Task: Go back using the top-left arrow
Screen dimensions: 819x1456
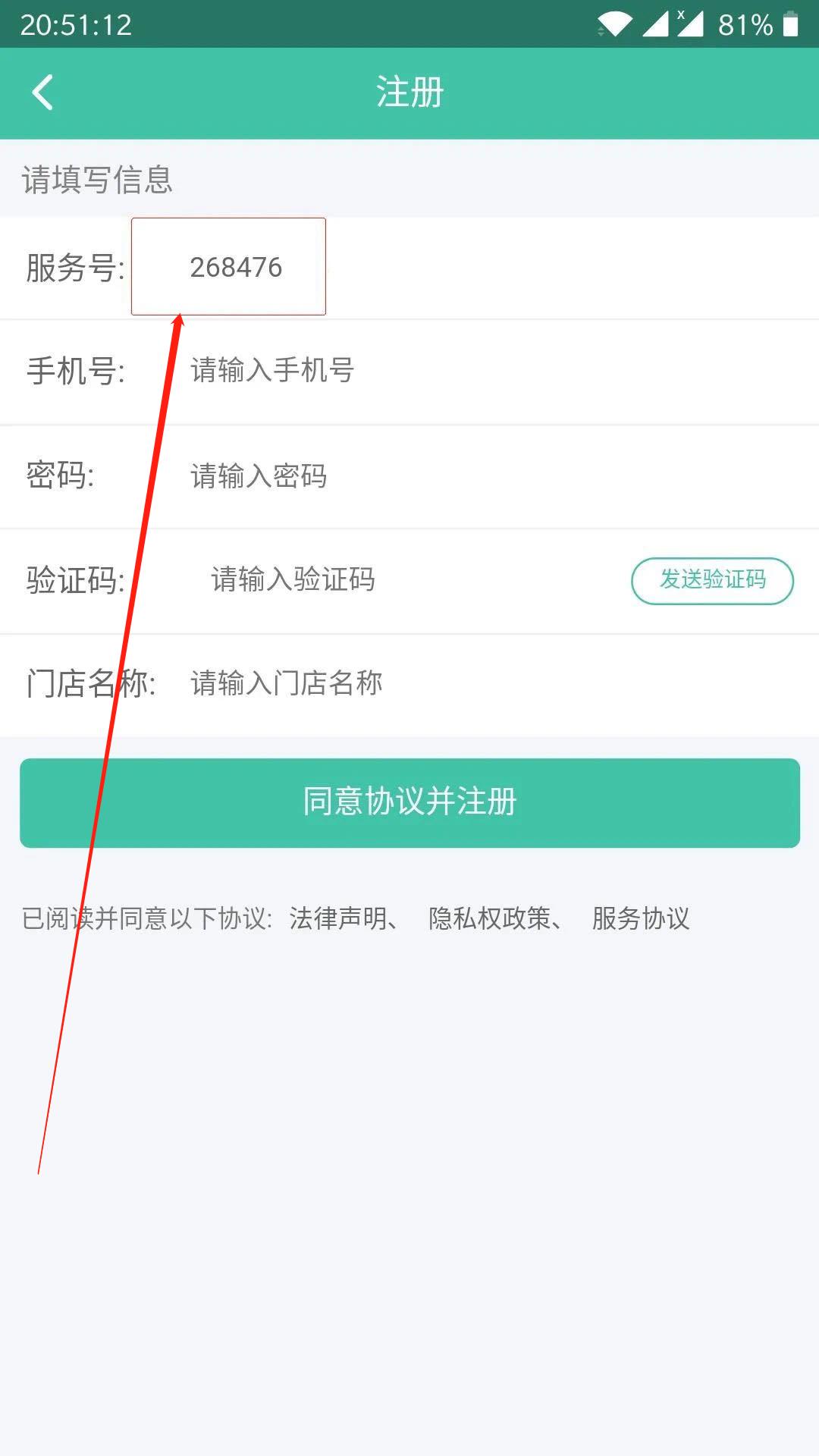Action: pyautogui.click(x=43, y=93)
